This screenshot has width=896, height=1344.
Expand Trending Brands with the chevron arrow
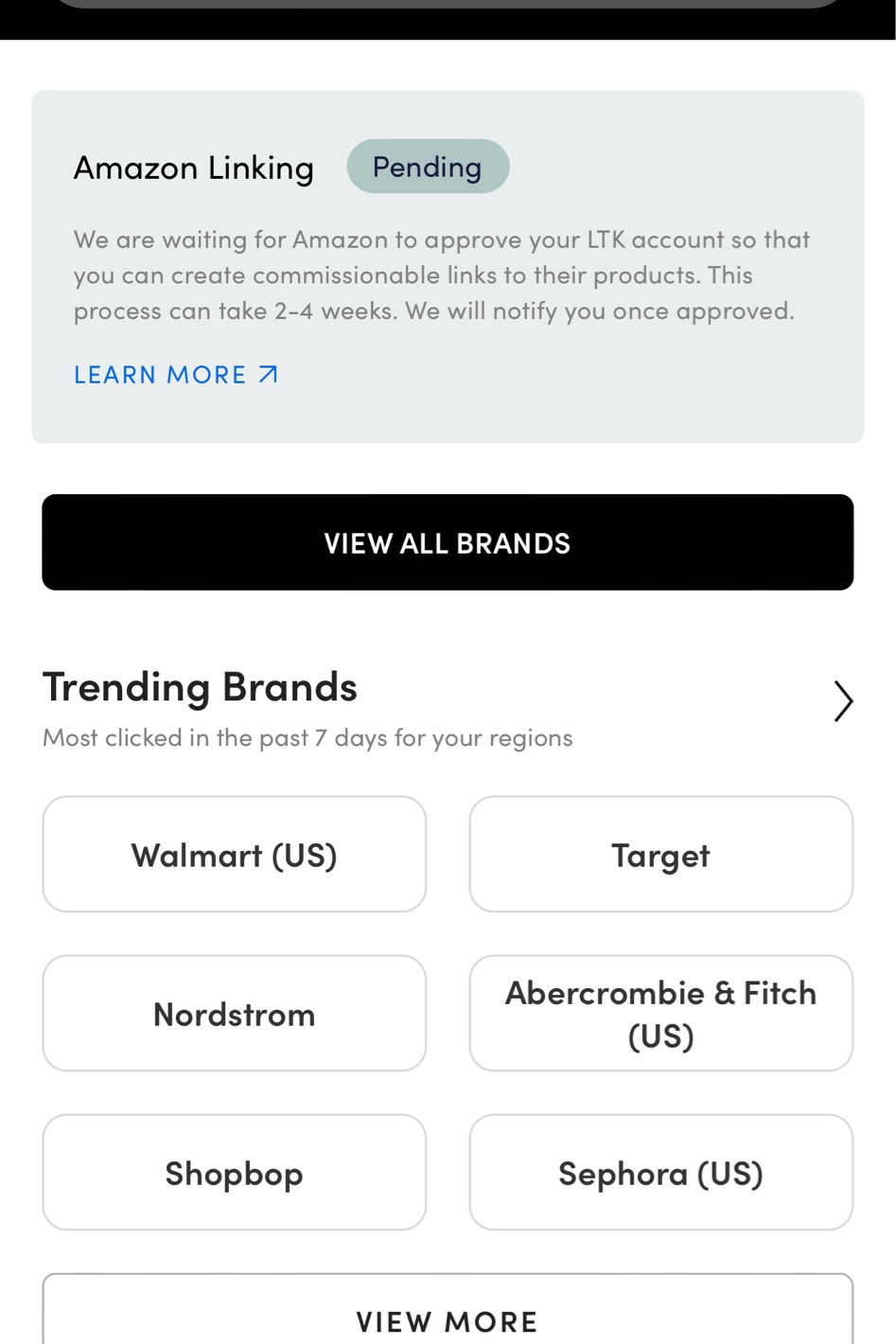pyautogui.click(x=842, y=701)
